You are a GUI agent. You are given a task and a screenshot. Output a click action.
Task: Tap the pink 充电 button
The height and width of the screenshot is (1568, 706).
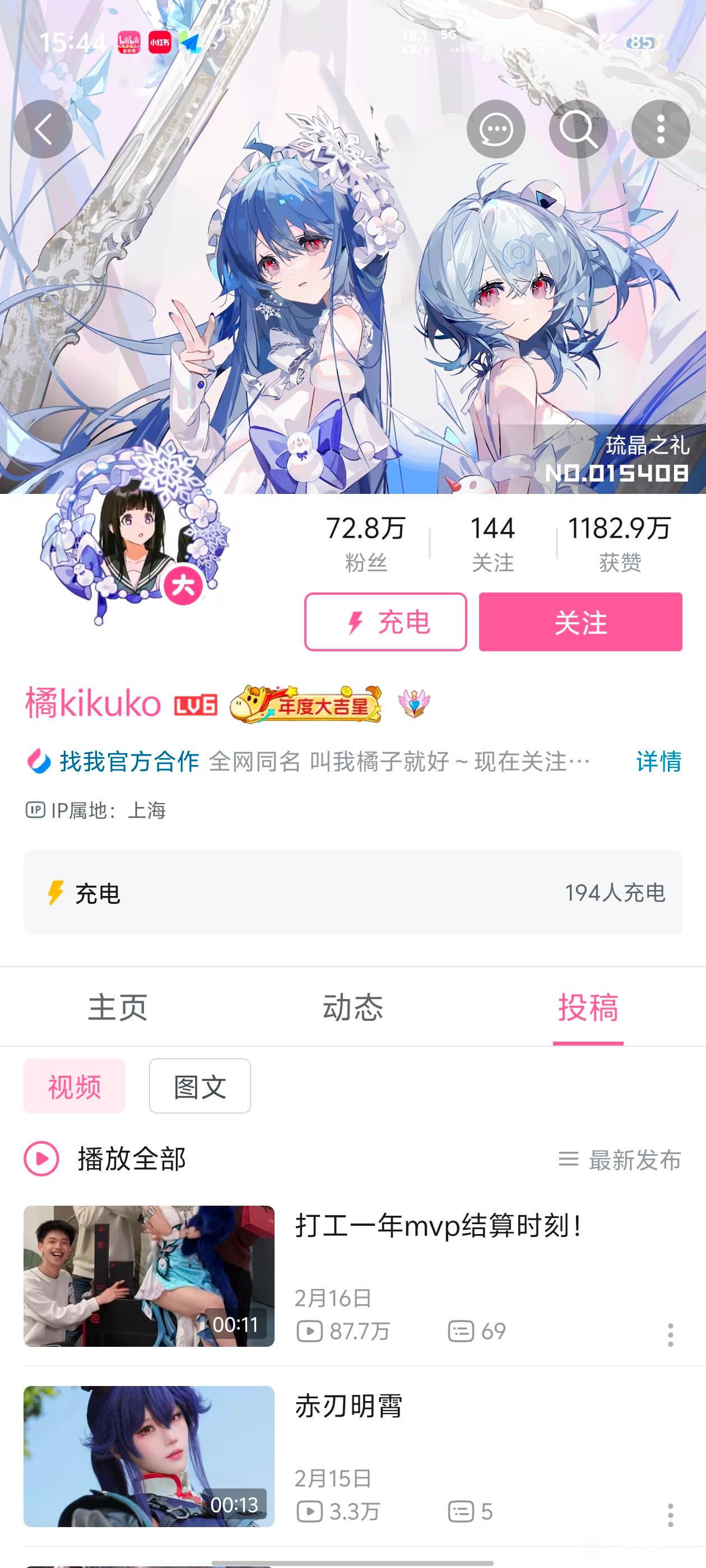(x=385, y=622)
